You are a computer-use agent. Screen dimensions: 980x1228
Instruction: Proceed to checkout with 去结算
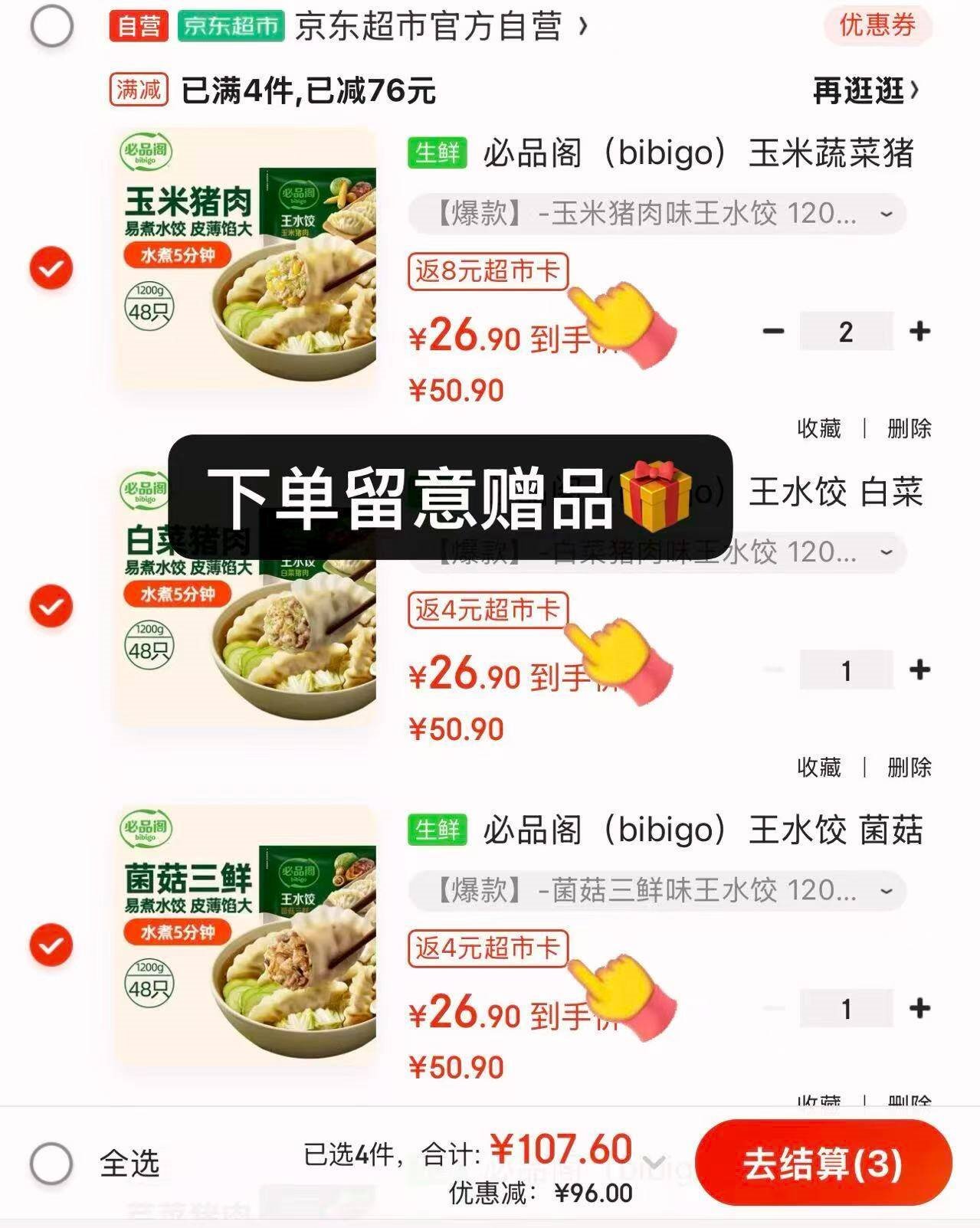[x=823, y=1164]
